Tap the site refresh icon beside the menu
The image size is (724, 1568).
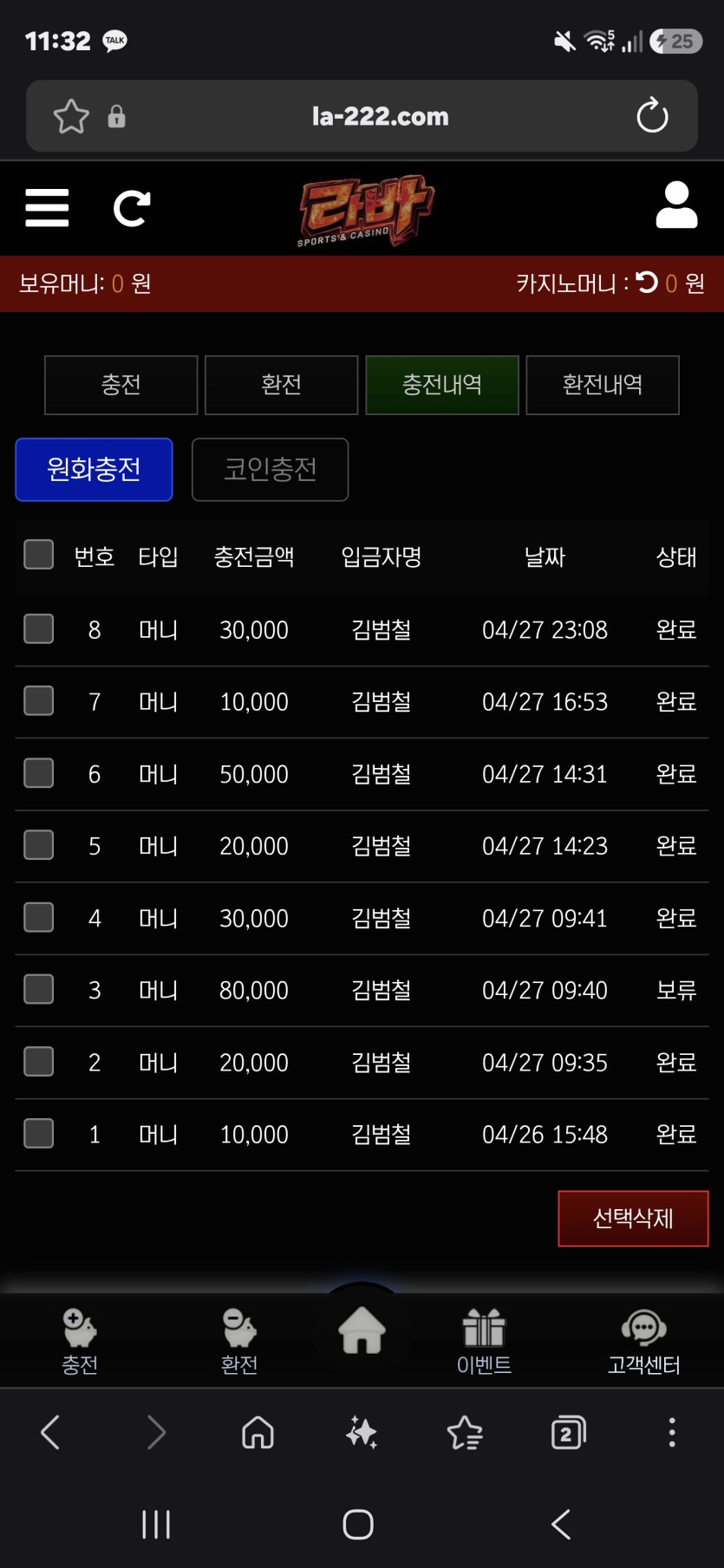coord(132,208)
